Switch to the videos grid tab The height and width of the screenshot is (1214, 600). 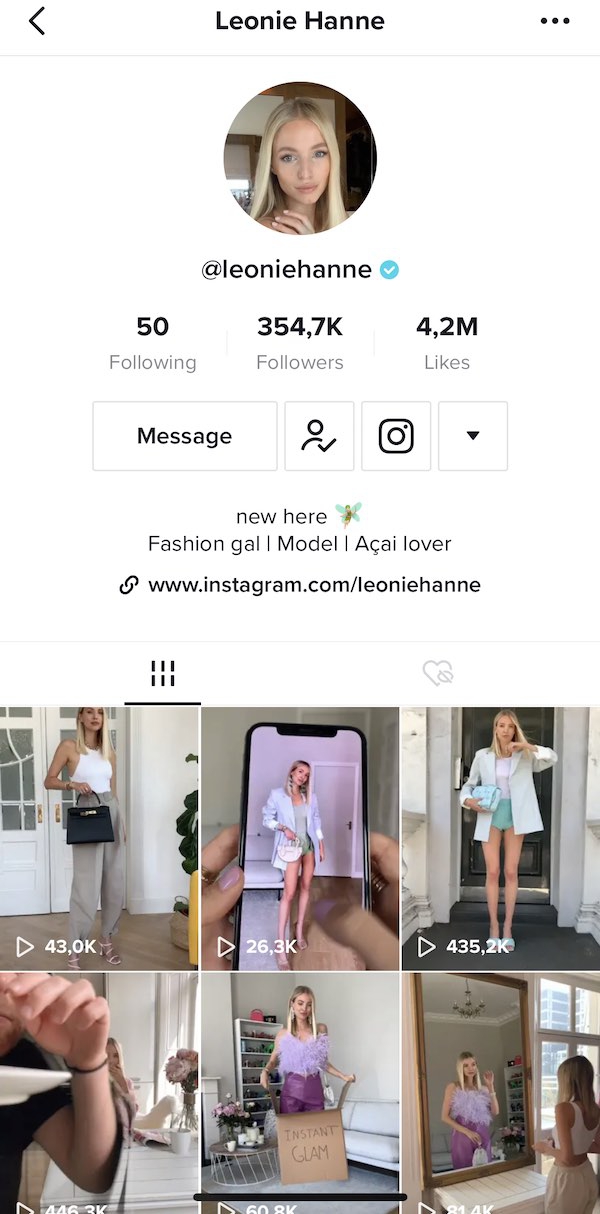[162, 674]
